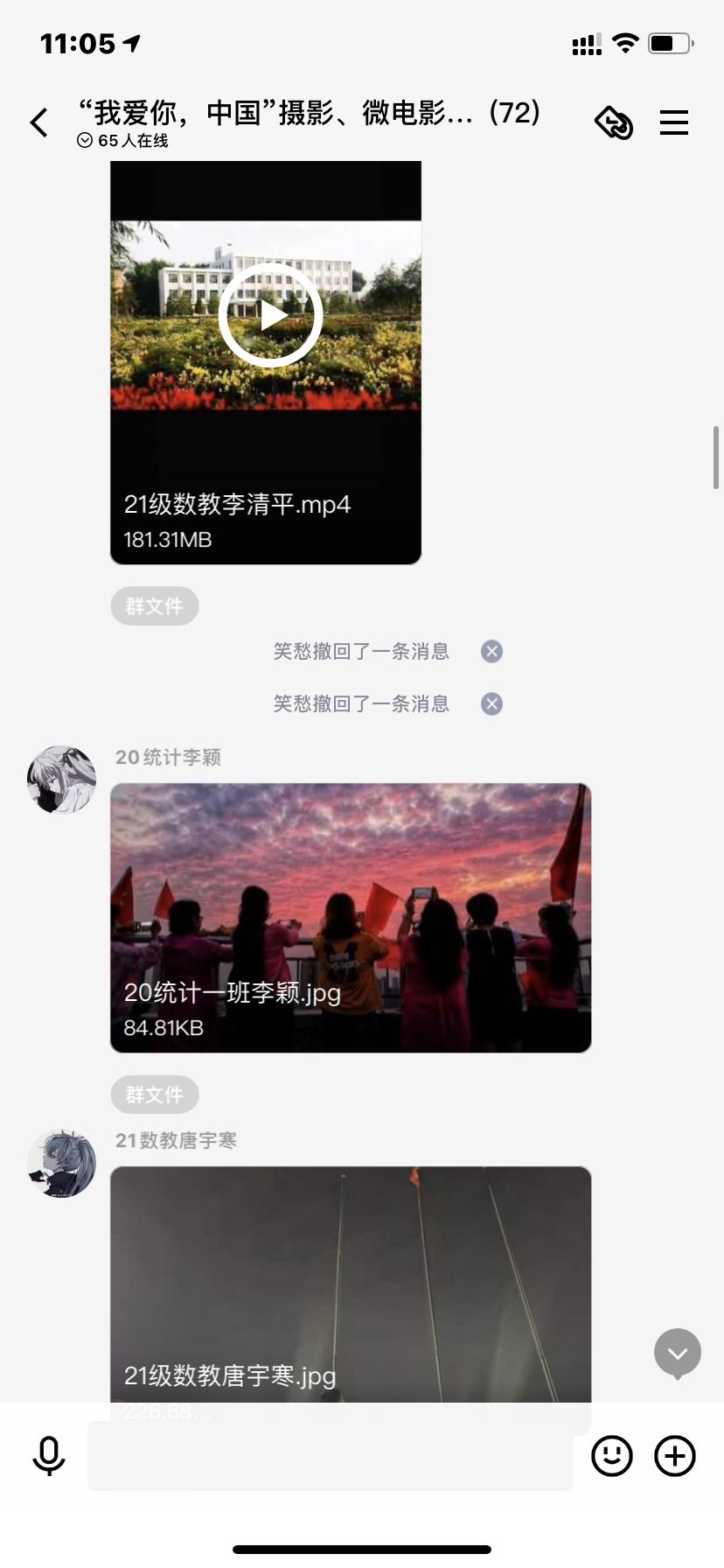This screenshot has height=1568, width=724.
Task: Tap 群文件 chip under 李颖's image
Action: tap(155, 1094)
